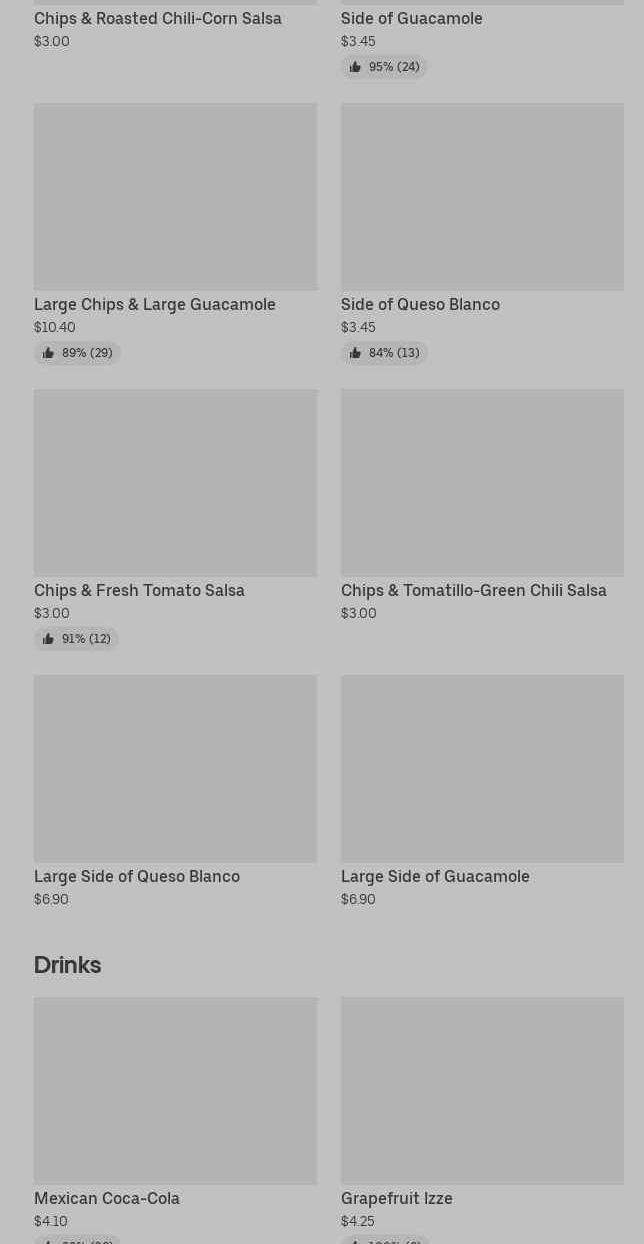Select the $3.45 Side of Guacamole
This screenshot has width=644, height=1244.
411,19
